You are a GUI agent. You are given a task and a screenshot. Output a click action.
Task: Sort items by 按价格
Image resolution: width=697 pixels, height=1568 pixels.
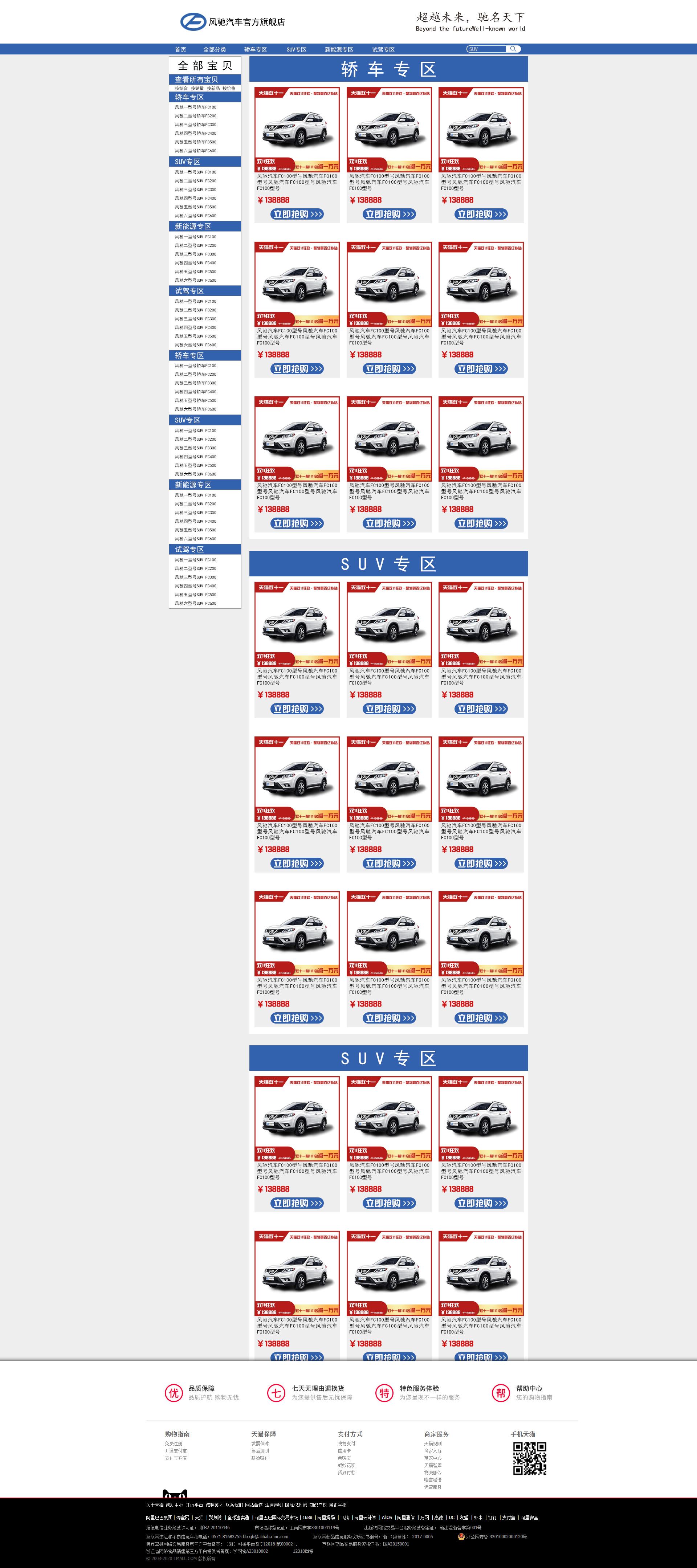coord(229,89)
